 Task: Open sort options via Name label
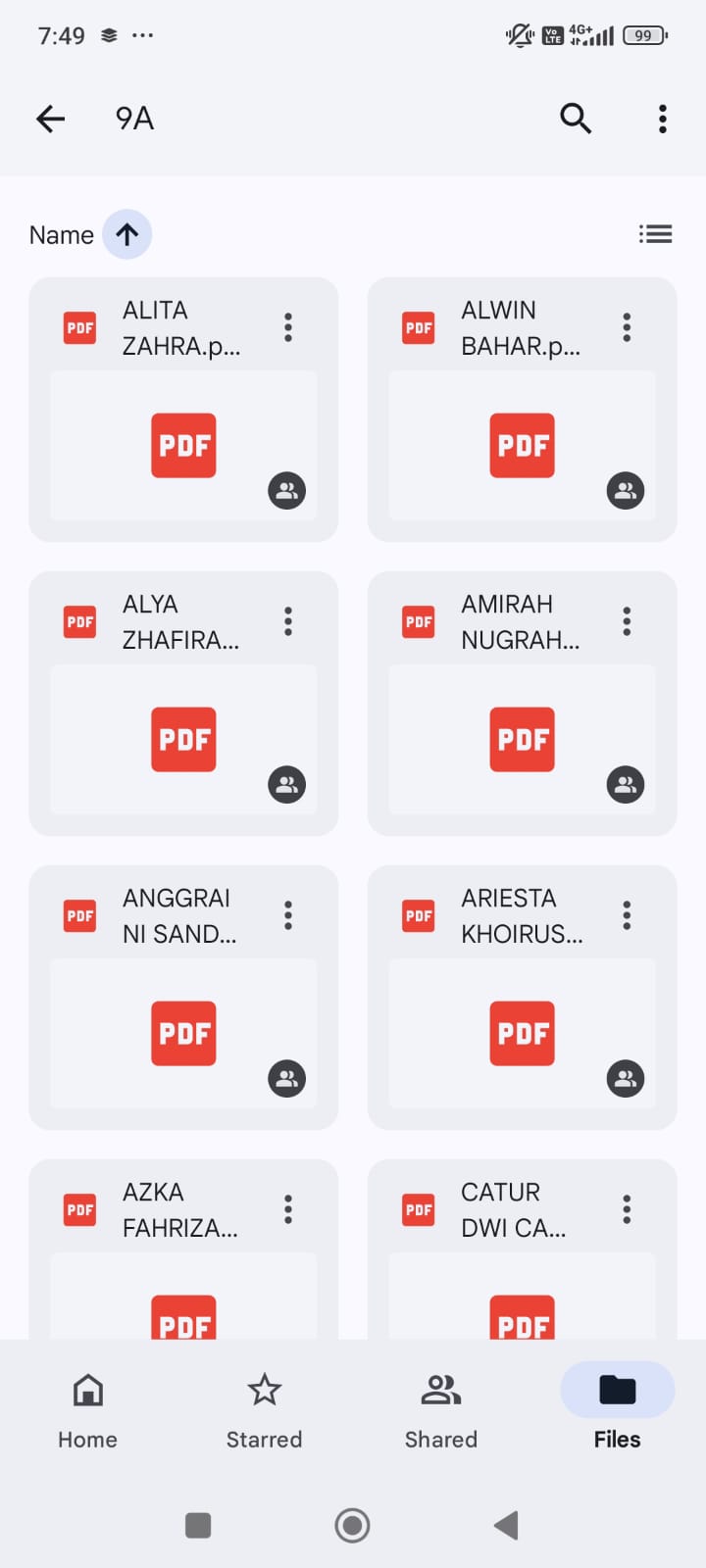tap(62, 235)
